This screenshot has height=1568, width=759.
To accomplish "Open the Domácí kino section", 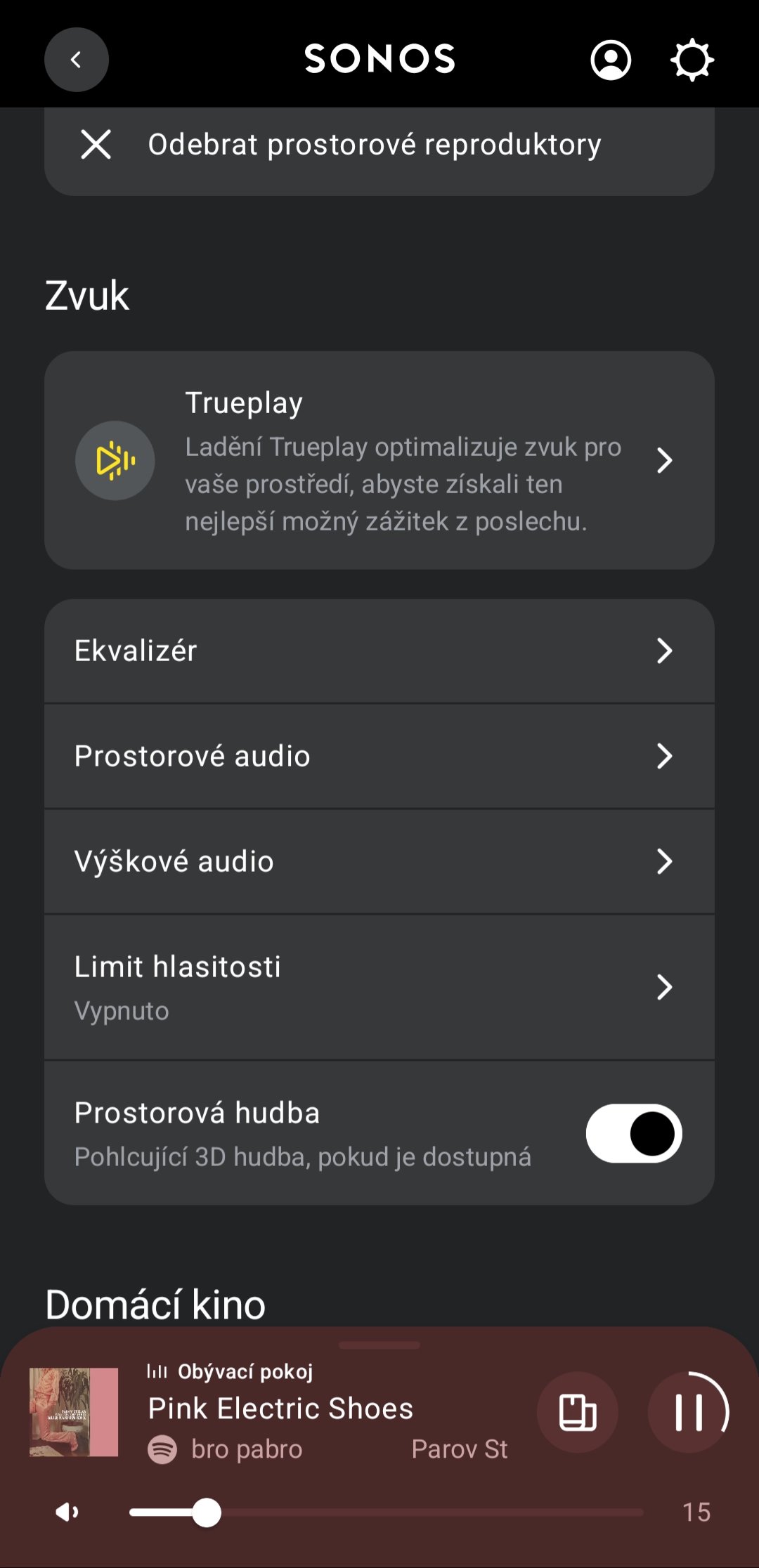I will (x=155, y=1303).
